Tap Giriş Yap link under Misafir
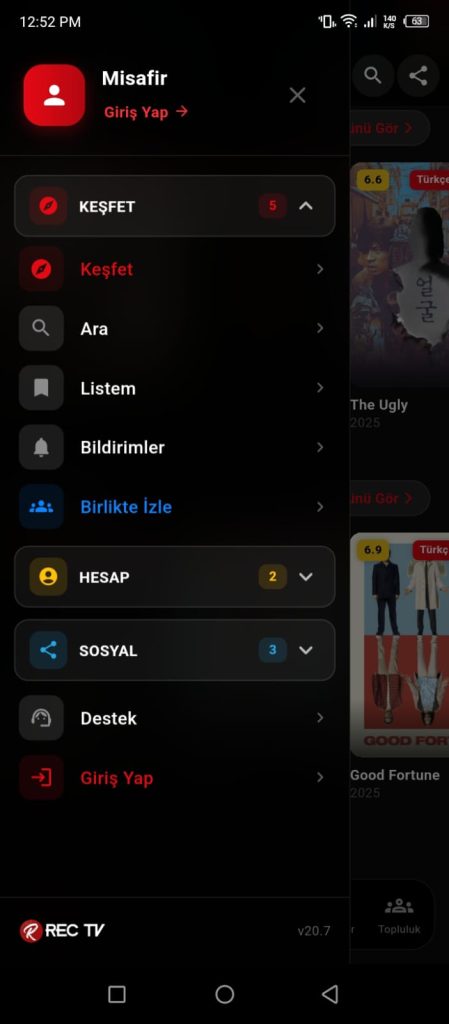This screenshot has width=449, height=1024. coord(146,112)
